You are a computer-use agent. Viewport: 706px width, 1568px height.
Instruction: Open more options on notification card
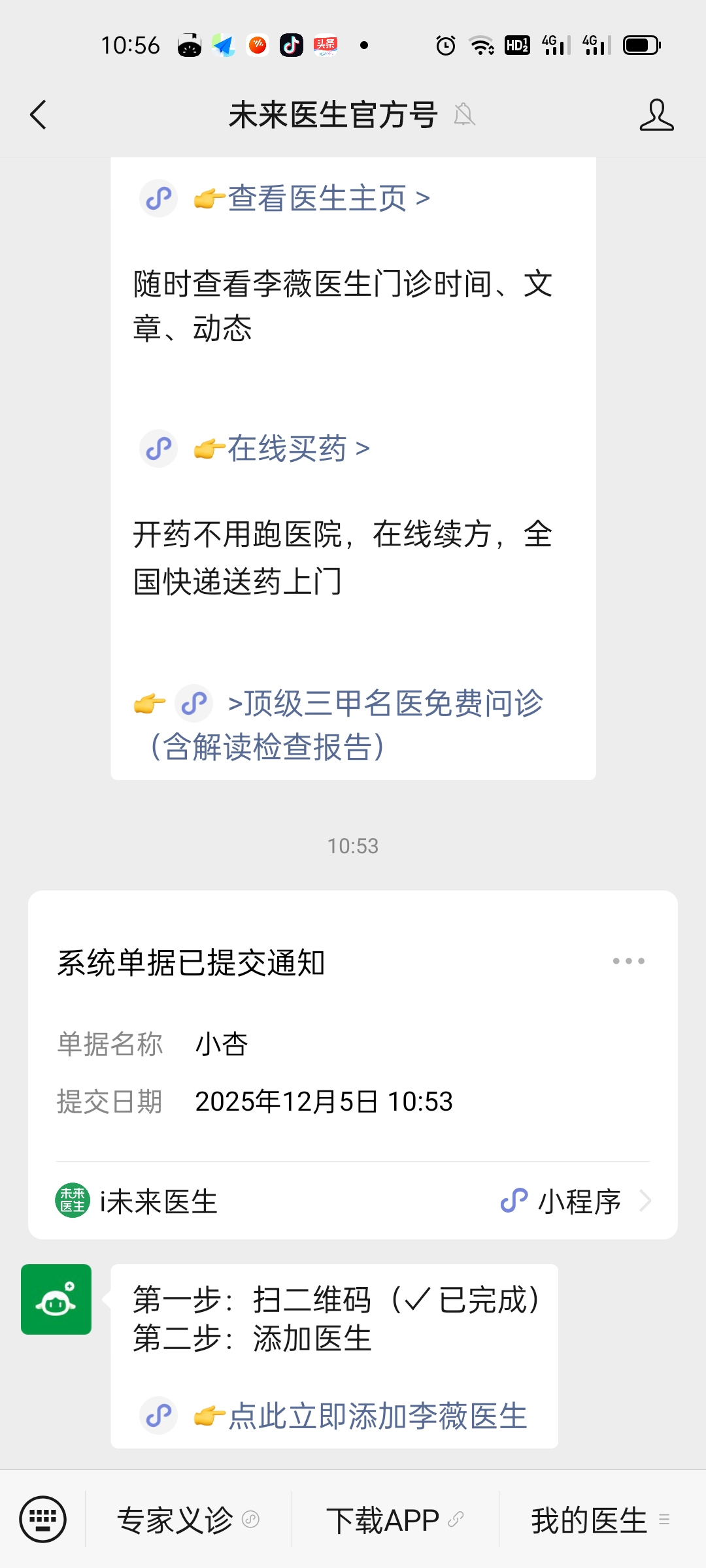point(628,961)
